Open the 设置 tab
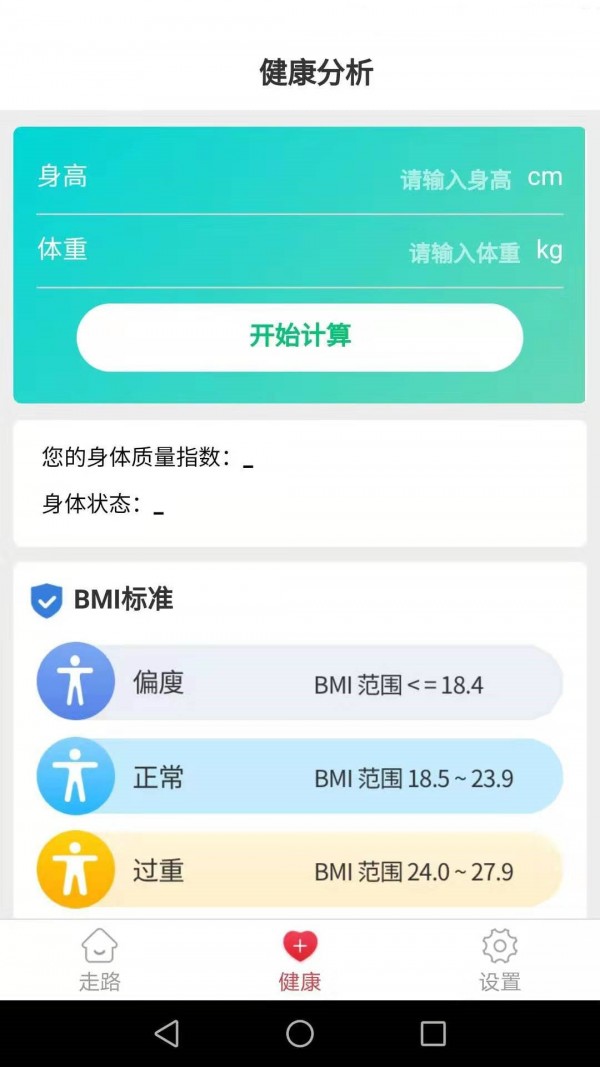600x1067 pixels. tap(500, 960)
